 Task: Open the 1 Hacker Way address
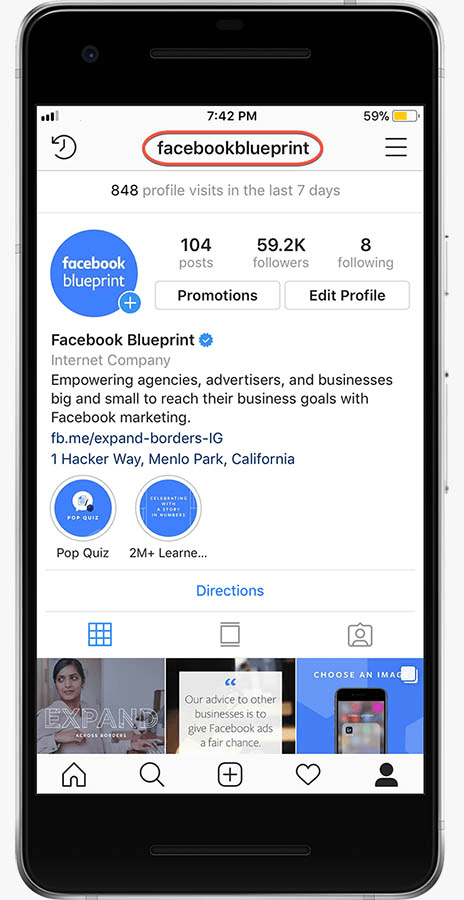173,459
